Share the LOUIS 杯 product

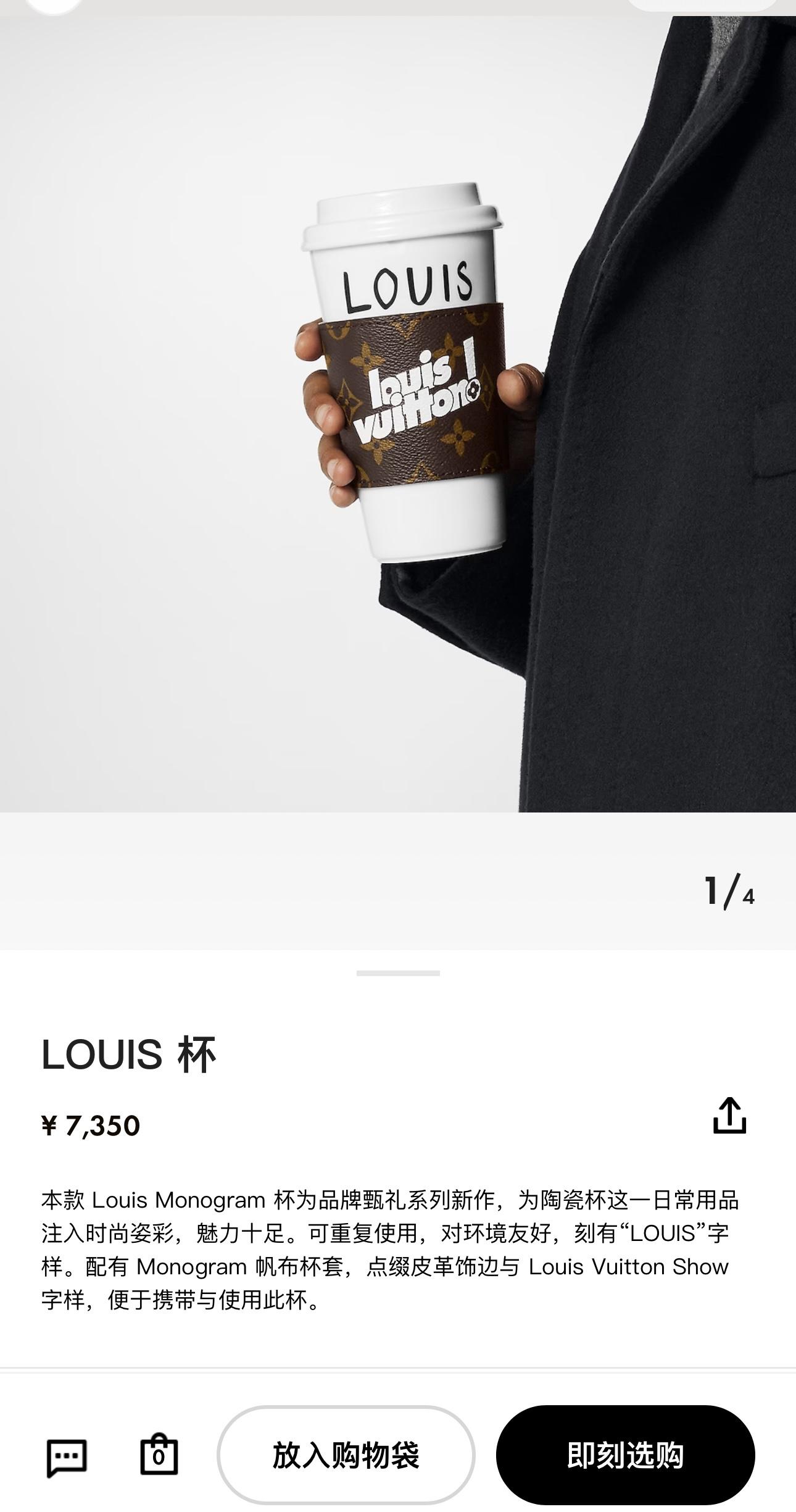(729, 1116)
